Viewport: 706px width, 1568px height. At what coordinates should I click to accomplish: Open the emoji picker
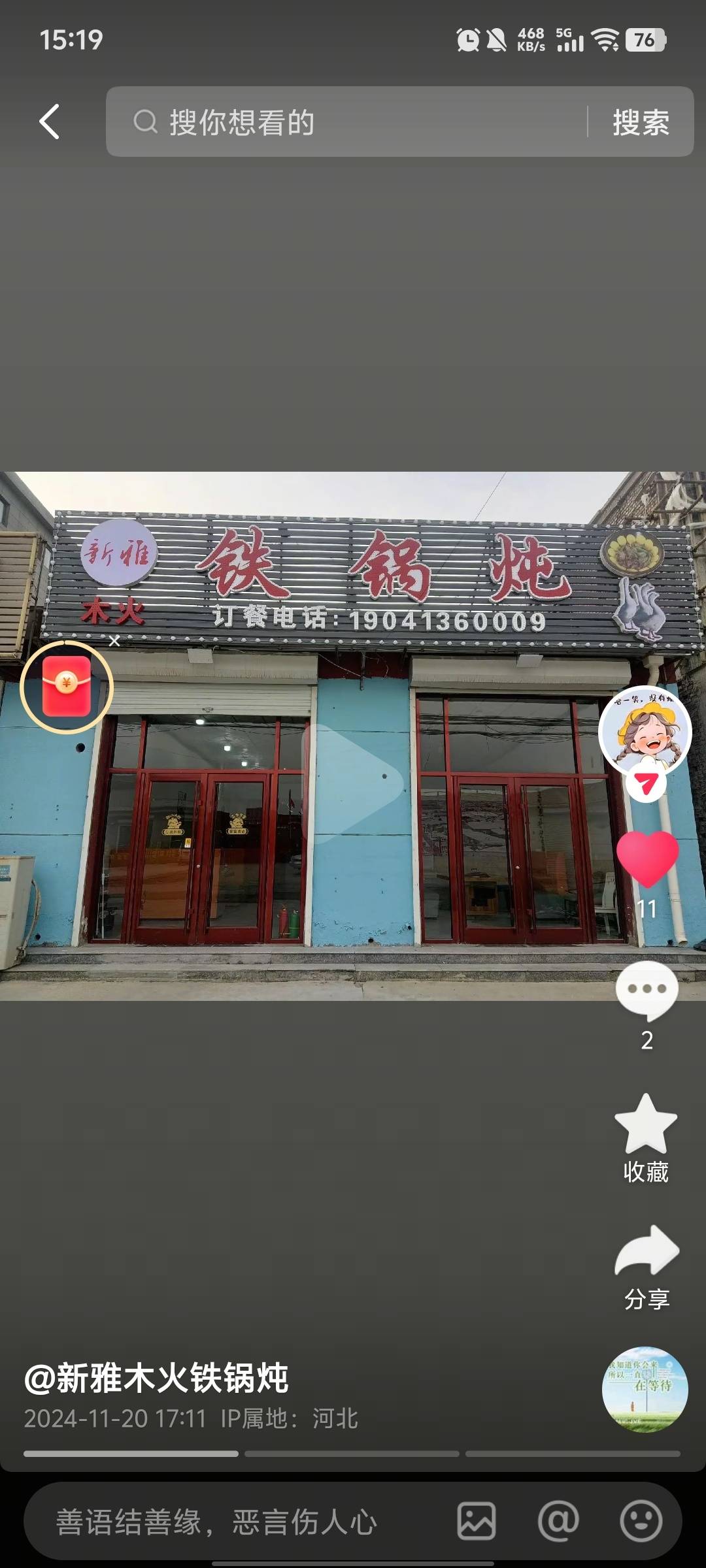tap(641, 1521)
